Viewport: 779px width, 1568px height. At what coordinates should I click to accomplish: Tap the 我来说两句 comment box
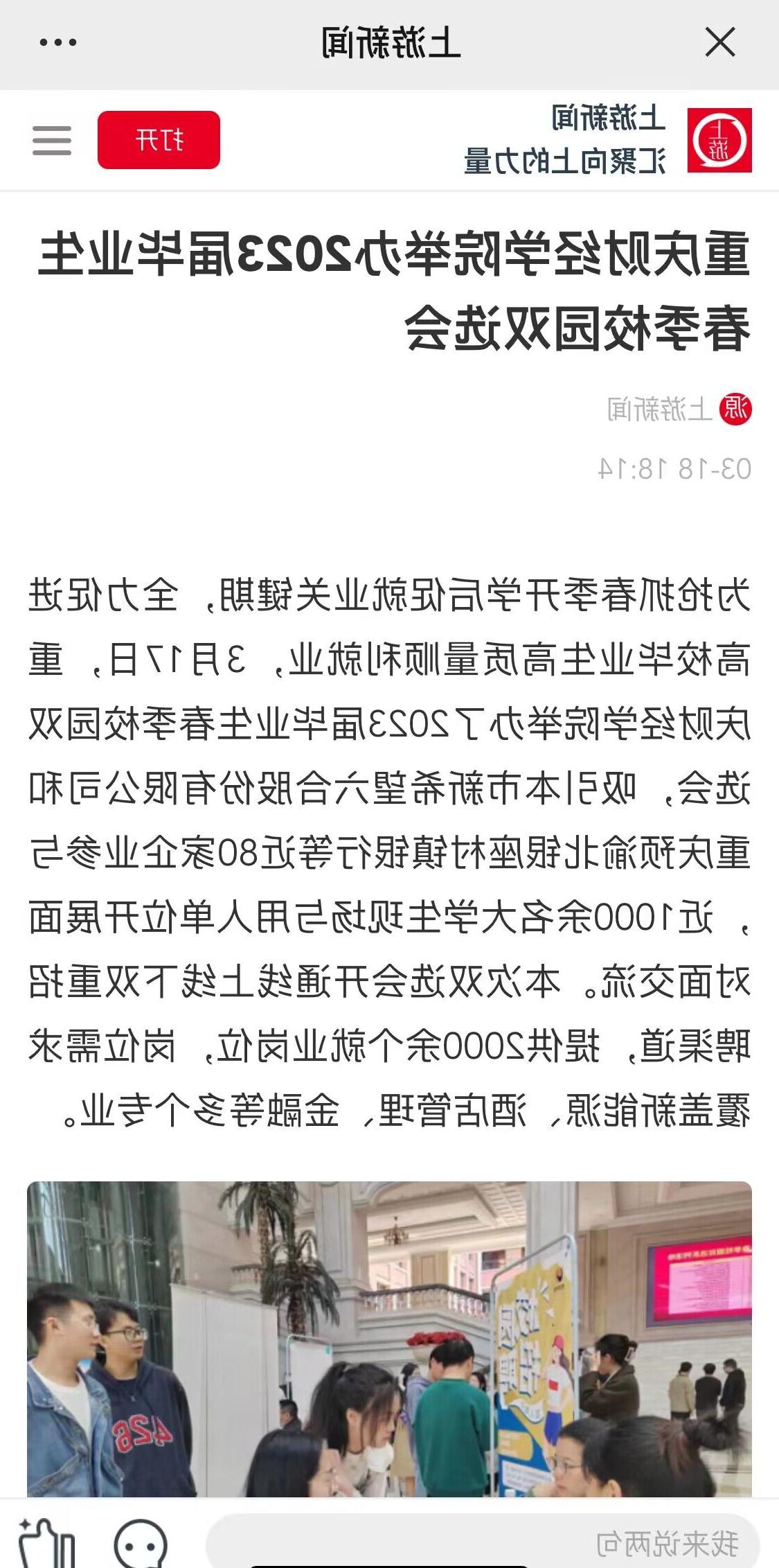(483, 1544)
